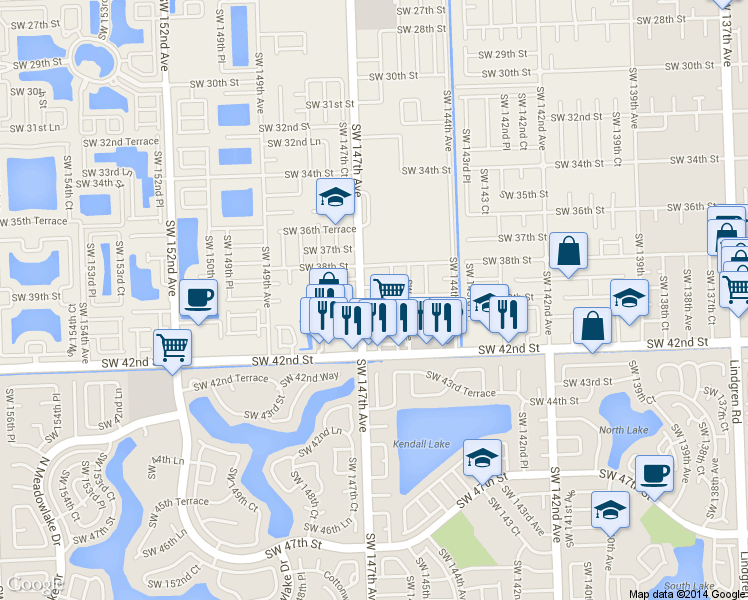
Task: Select the coffee cup pin below North Lake
Action: 654,477
